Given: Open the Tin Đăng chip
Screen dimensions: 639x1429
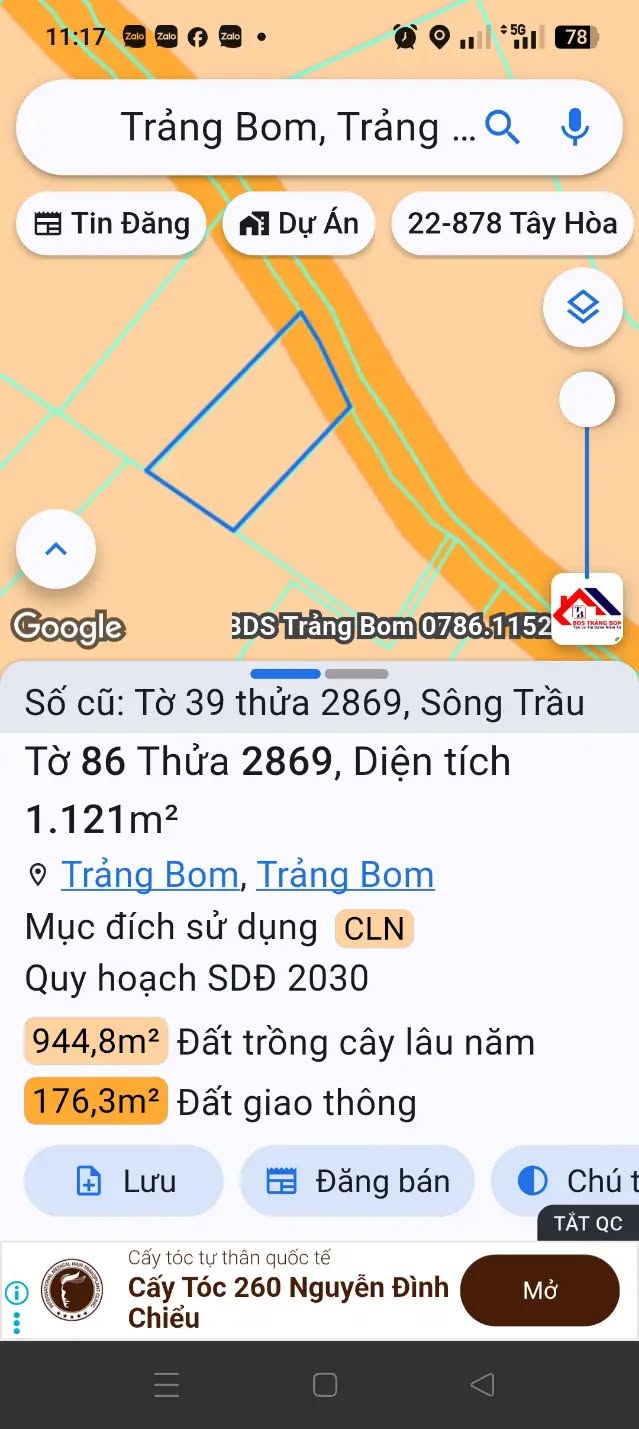Looking at the screenshot, I should coord(111,223).
